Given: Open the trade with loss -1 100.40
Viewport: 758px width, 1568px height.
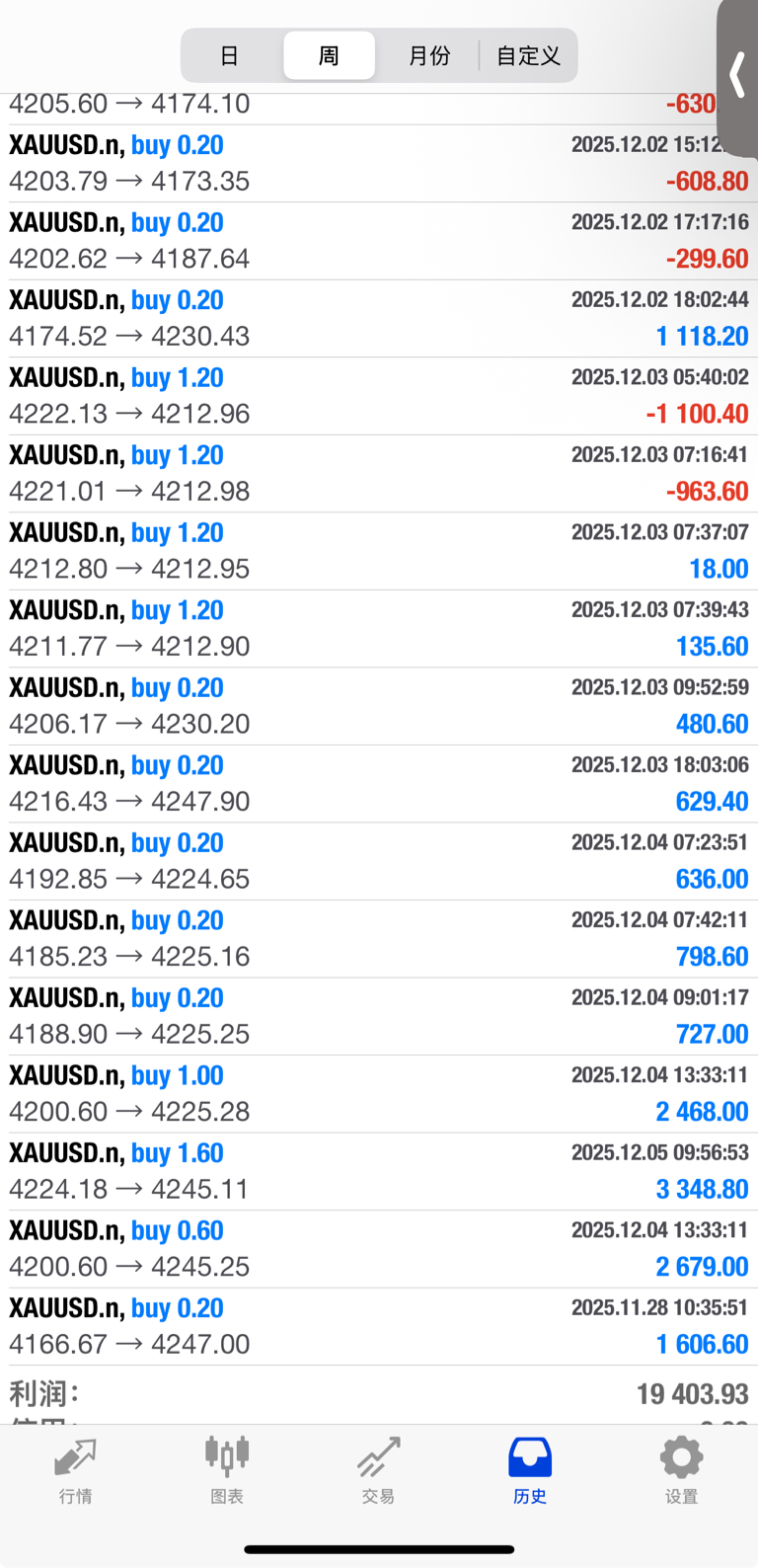Looking at the screenshot, I should pyautogui.click(x=379, y=396).
